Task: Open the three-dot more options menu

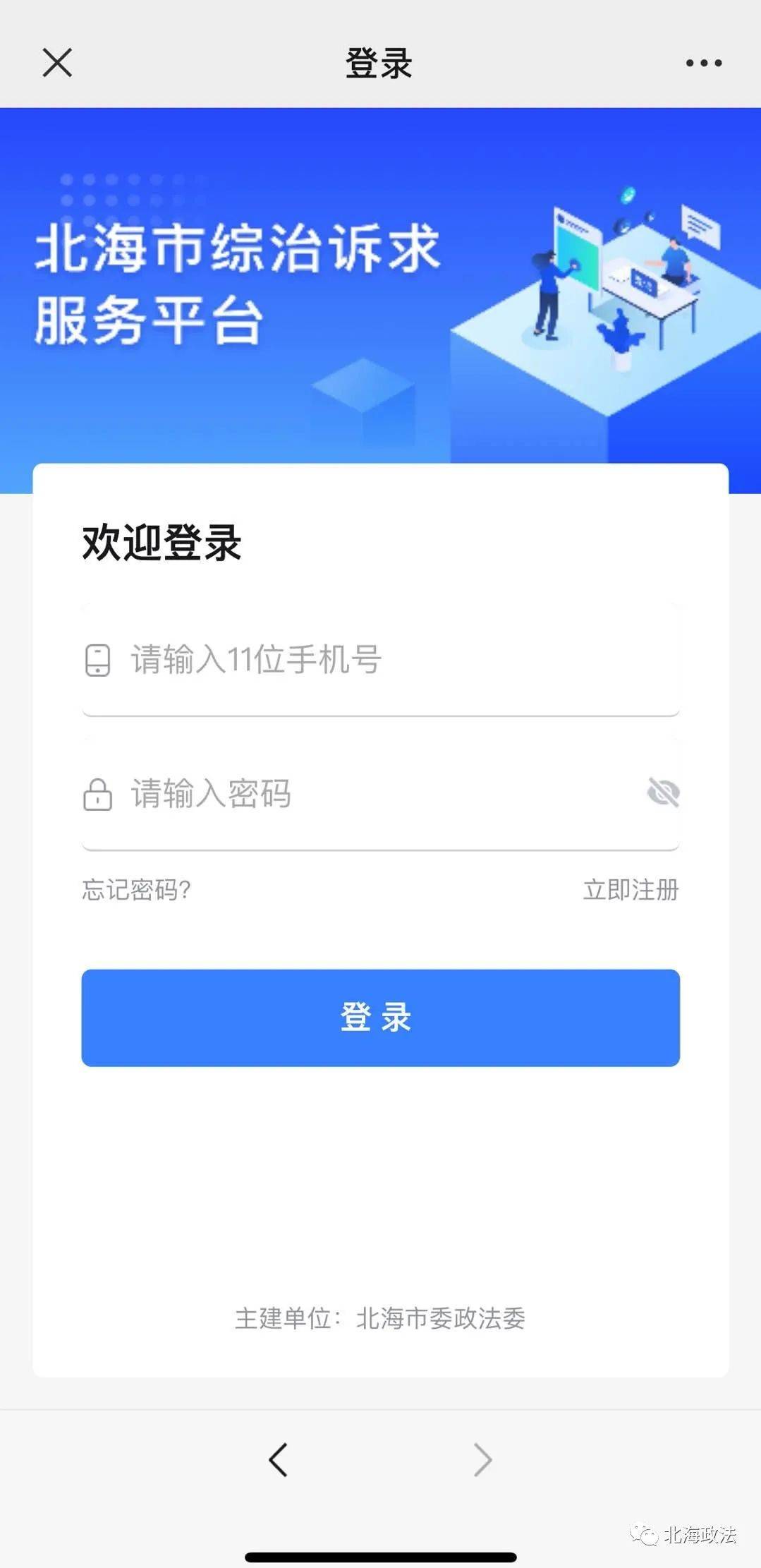Action: point(703,63)
